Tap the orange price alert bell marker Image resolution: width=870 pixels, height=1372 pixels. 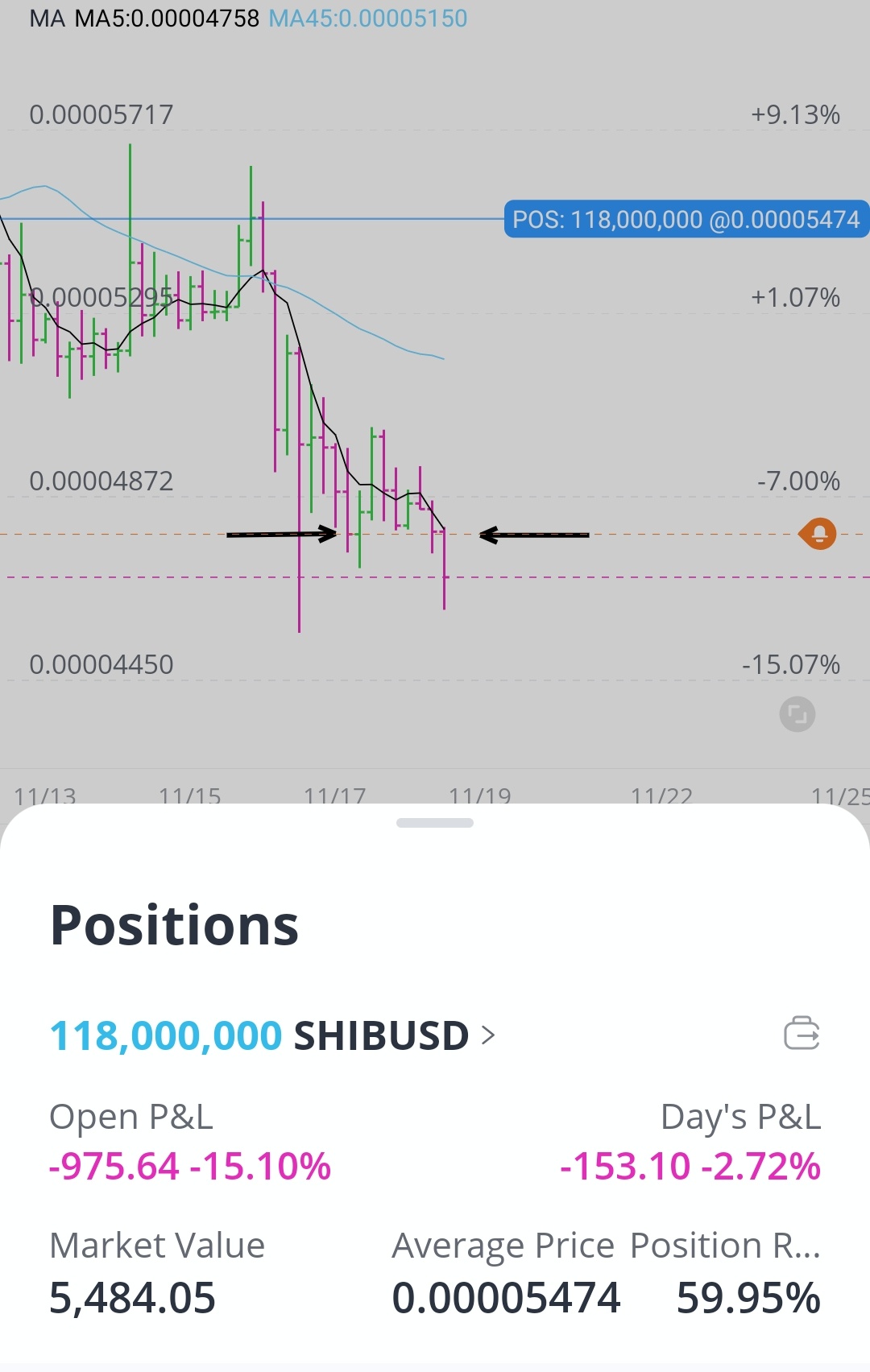818,534
